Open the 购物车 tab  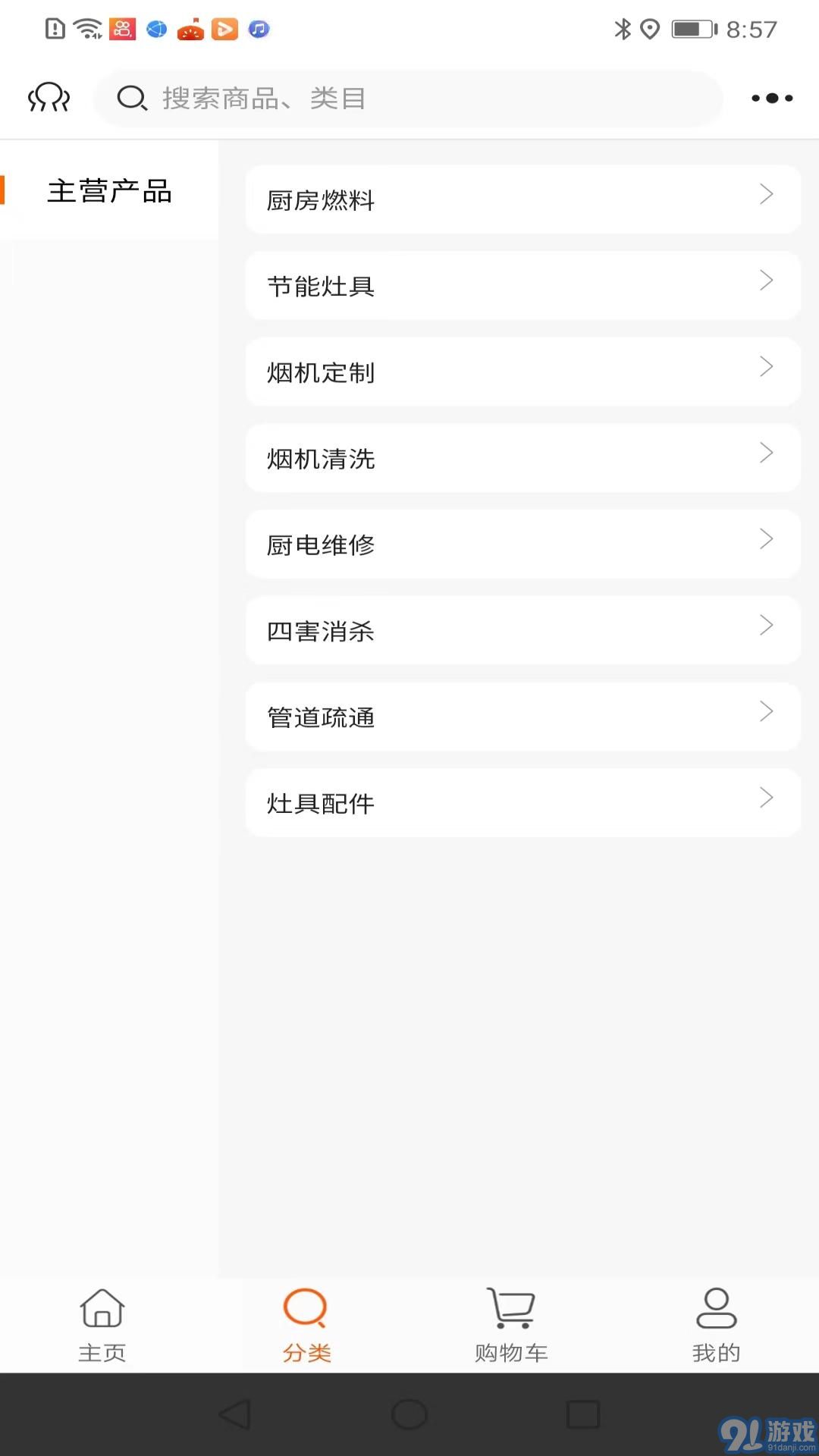511,1326
